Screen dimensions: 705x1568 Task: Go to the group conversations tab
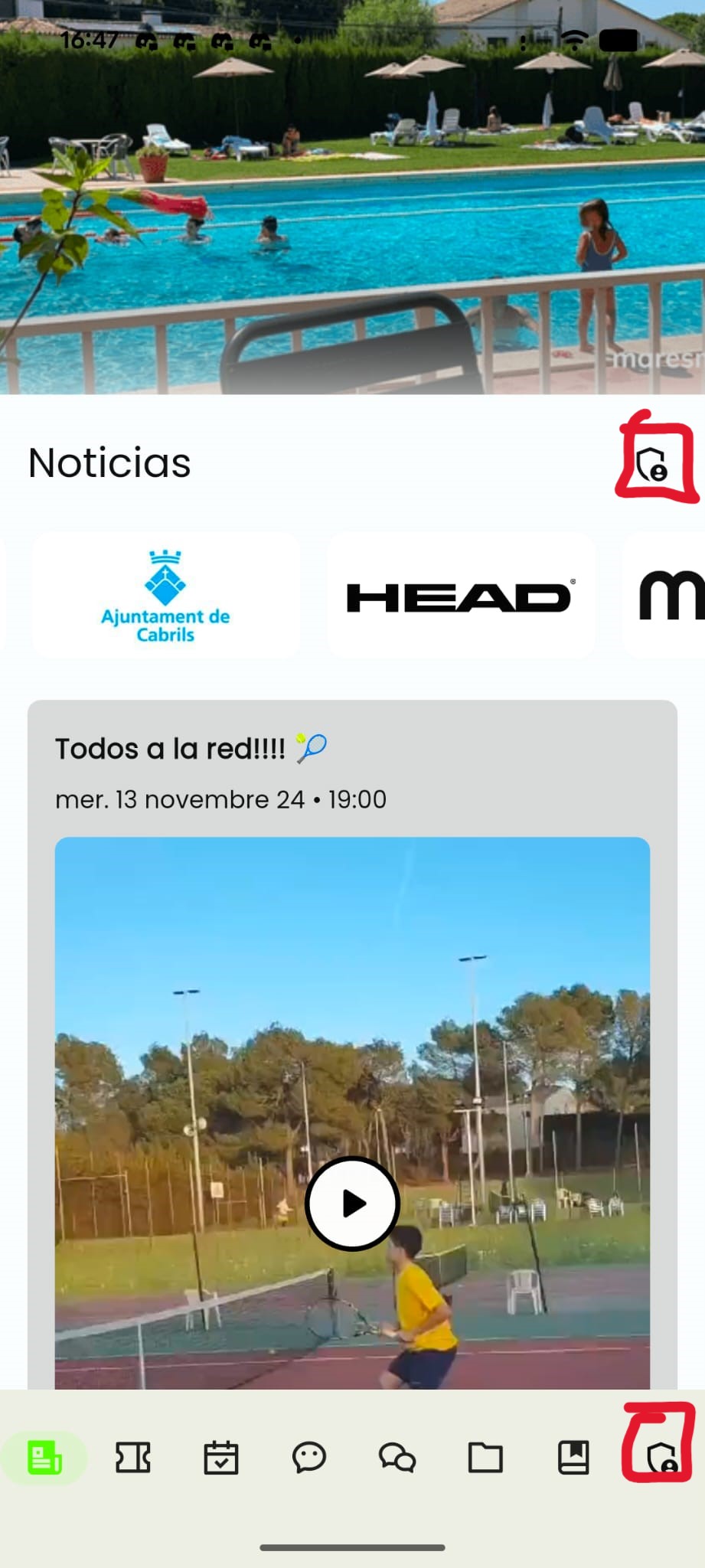coord(397,1458)
